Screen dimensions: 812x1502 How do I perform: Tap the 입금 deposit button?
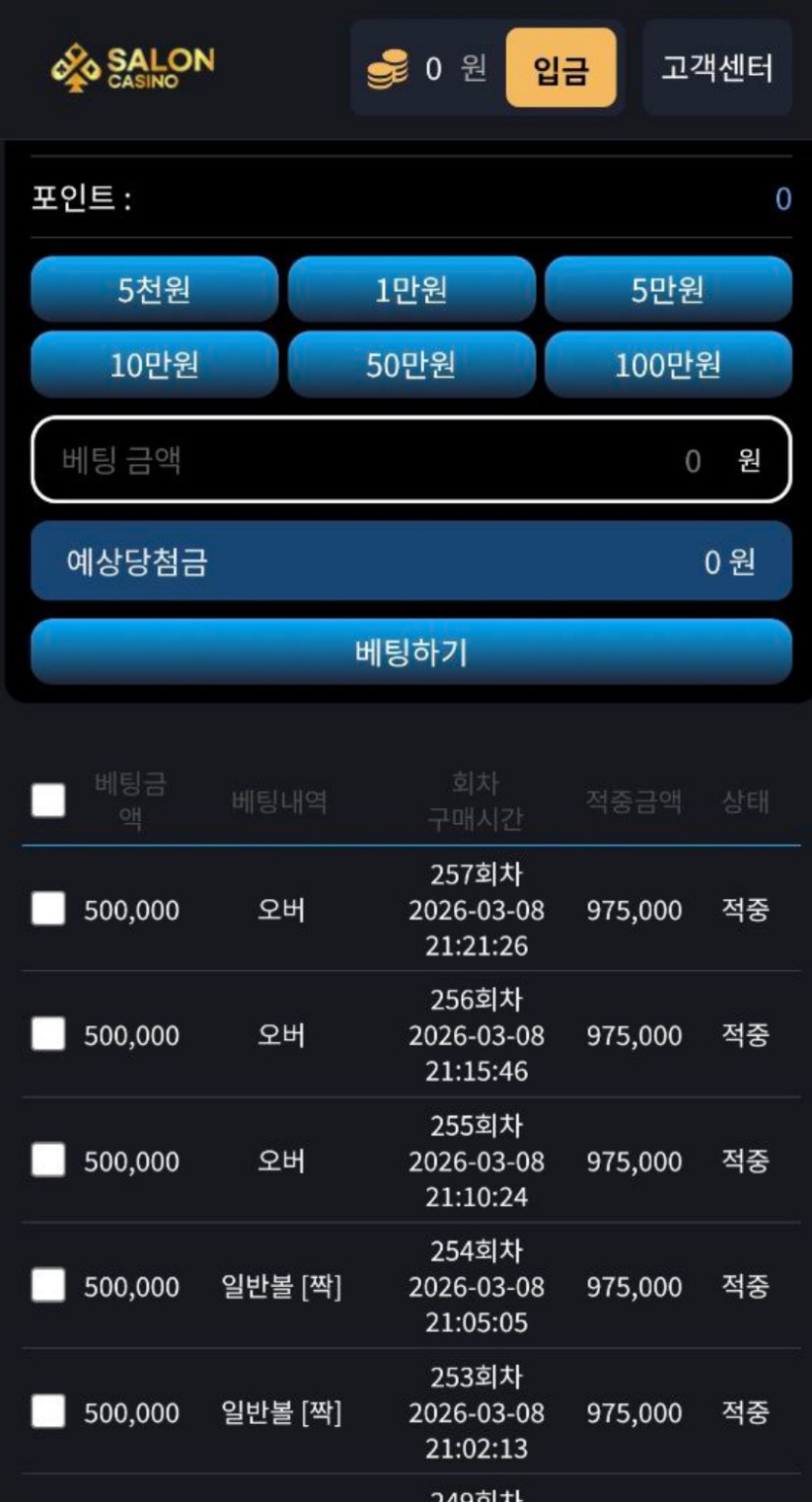pos(560,68)
